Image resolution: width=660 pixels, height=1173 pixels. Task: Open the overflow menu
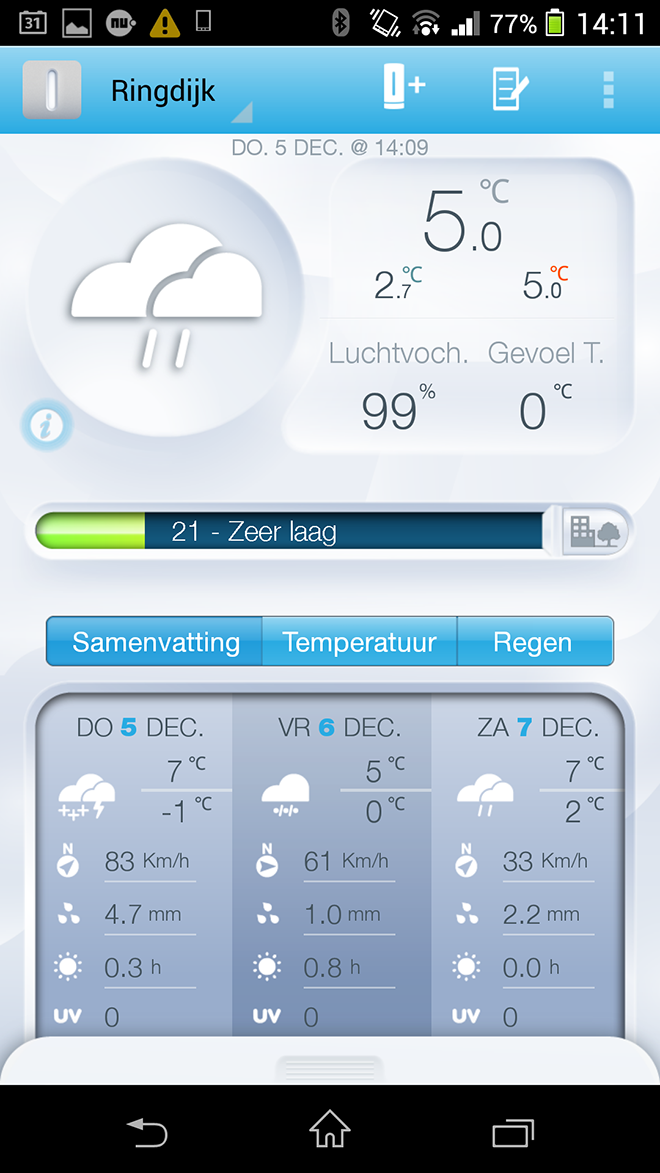[608, 90]
